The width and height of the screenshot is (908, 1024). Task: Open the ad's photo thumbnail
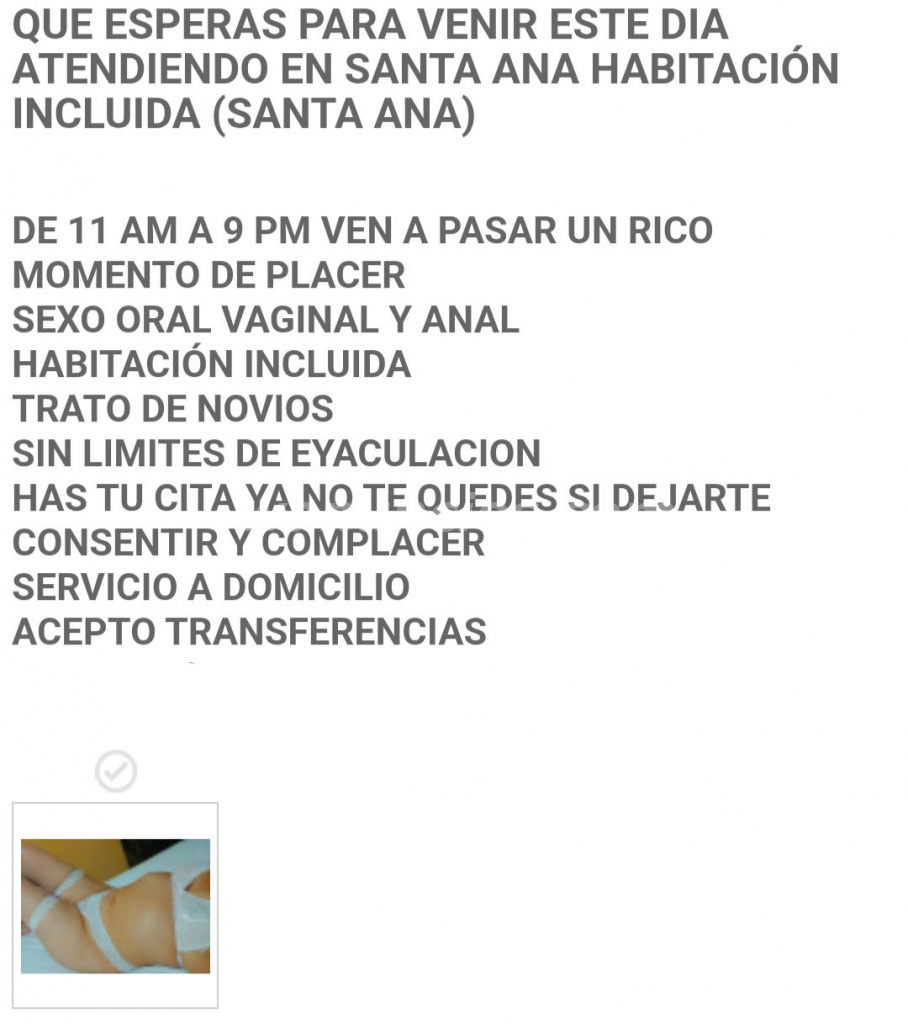point(115,905)
